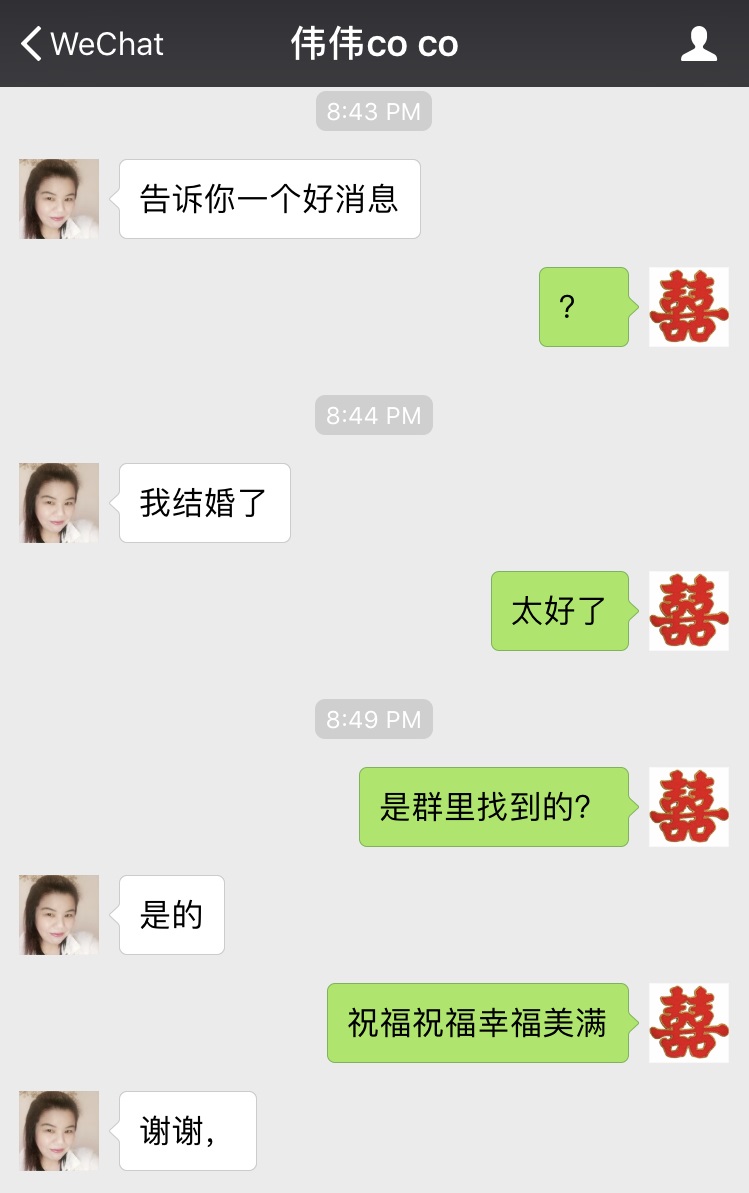Go back to the WeChat chat list
The width and height of the screenshot is (749, 1193).
pyautogui.click(x=90, y=44)
